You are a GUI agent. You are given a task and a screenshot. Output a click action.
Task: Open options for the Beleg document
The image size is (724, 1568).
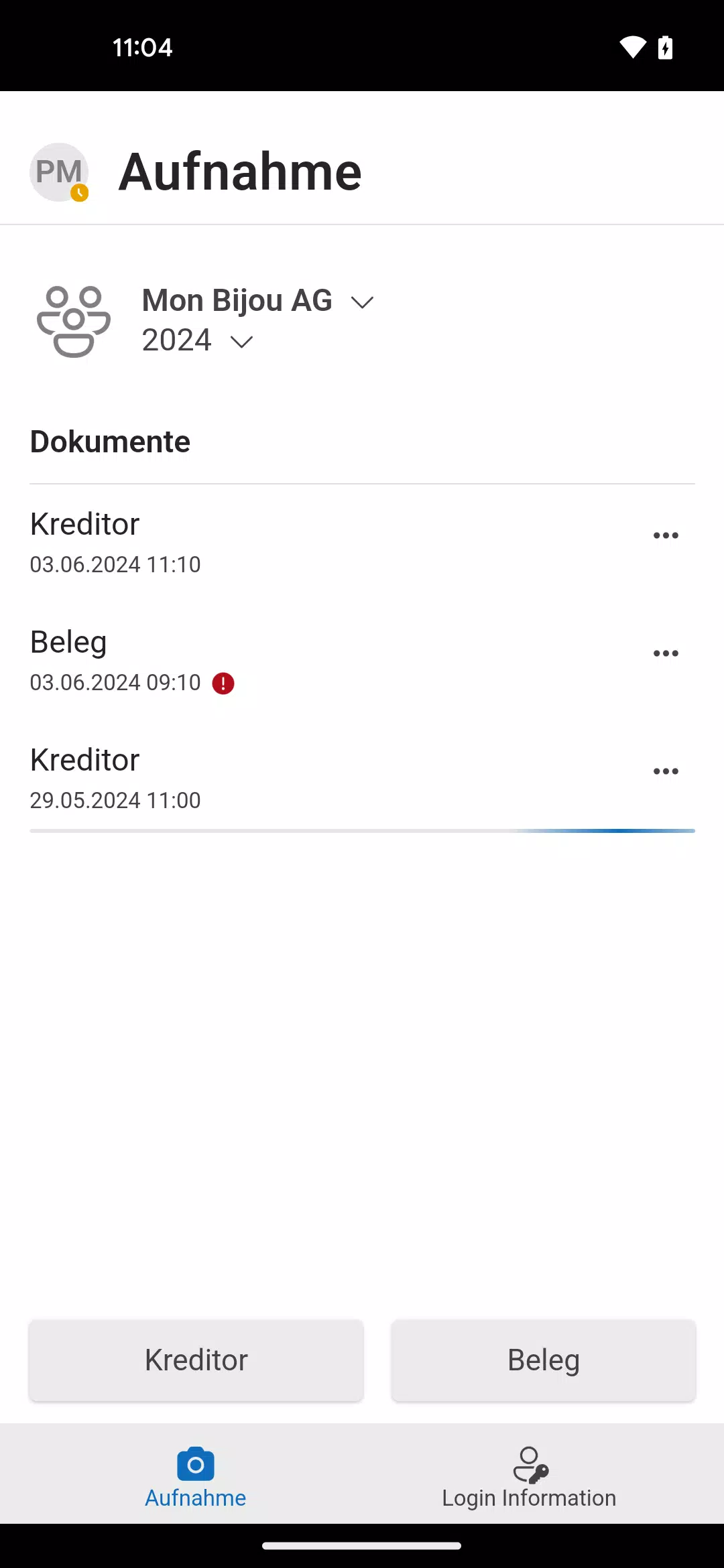click(666, 653)
